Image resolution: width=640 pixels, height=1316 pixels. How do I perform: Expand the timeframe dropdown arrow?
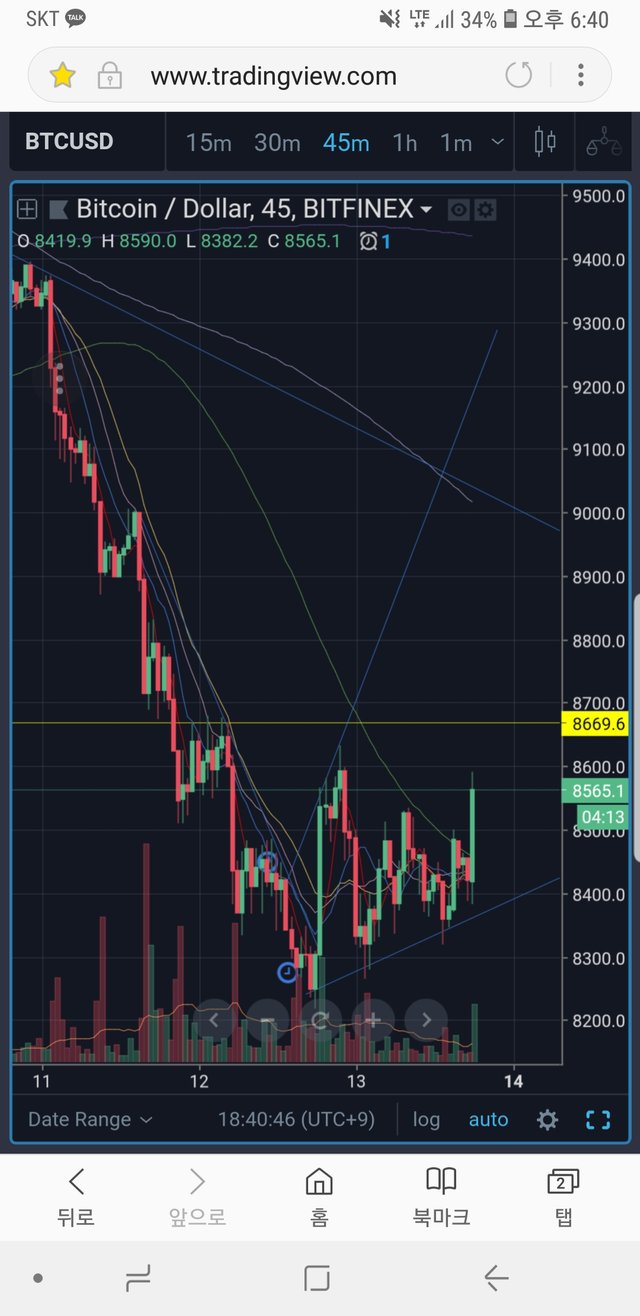(497, 143)
